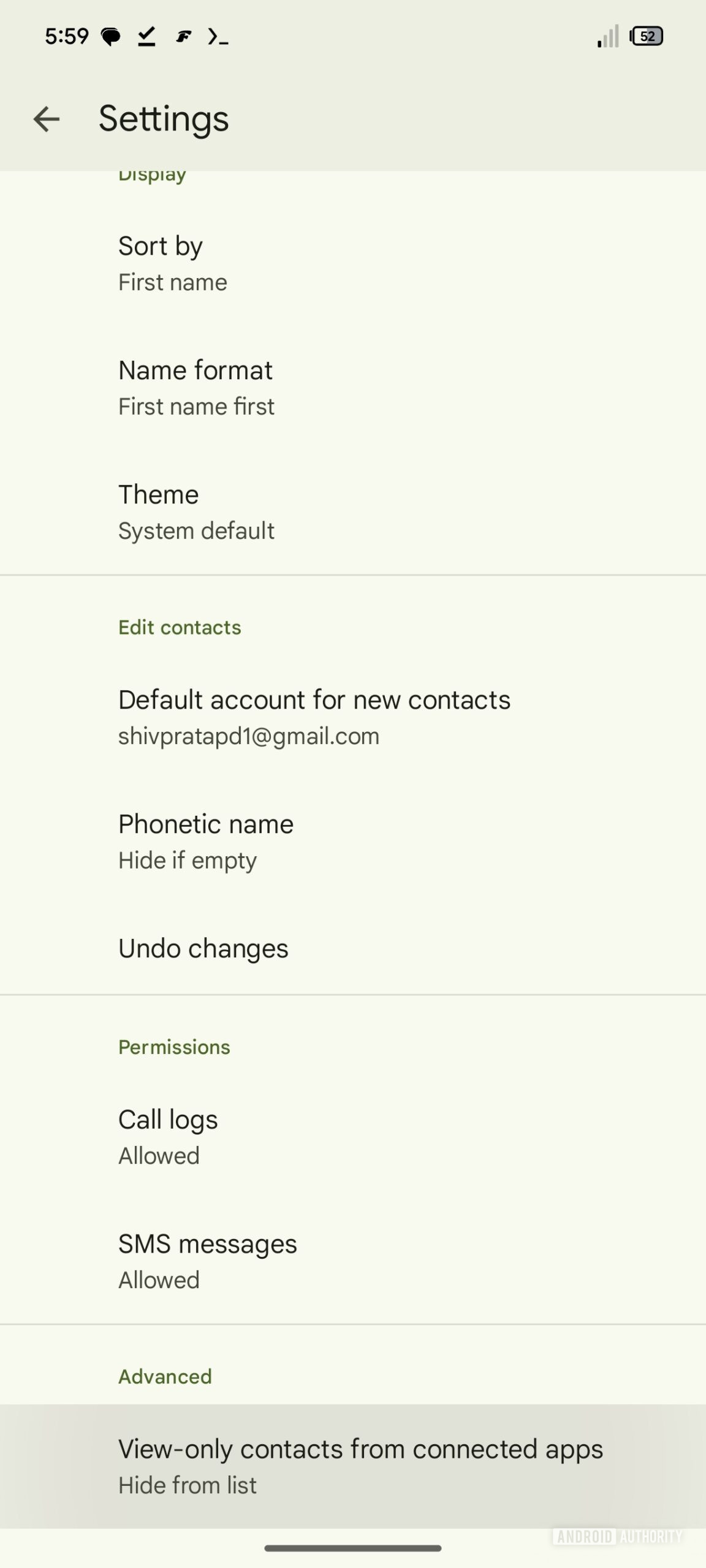Select Undo changes
This screenshot has height=1568, width=706.
pyautogui.click(x=353, y=948)
